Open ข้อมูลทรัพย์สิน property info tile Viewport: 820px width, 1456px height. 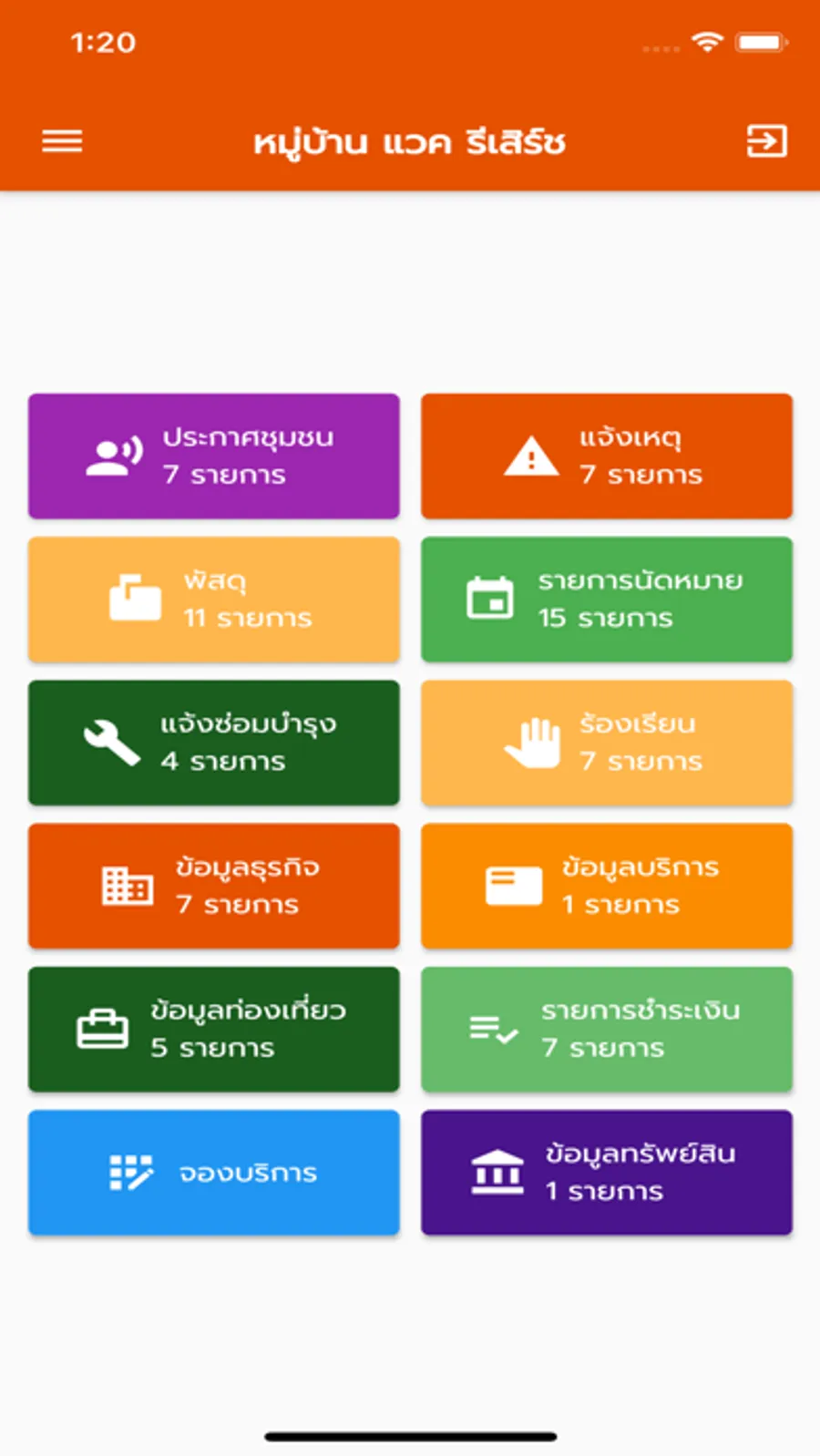(x=606, y=1172)
